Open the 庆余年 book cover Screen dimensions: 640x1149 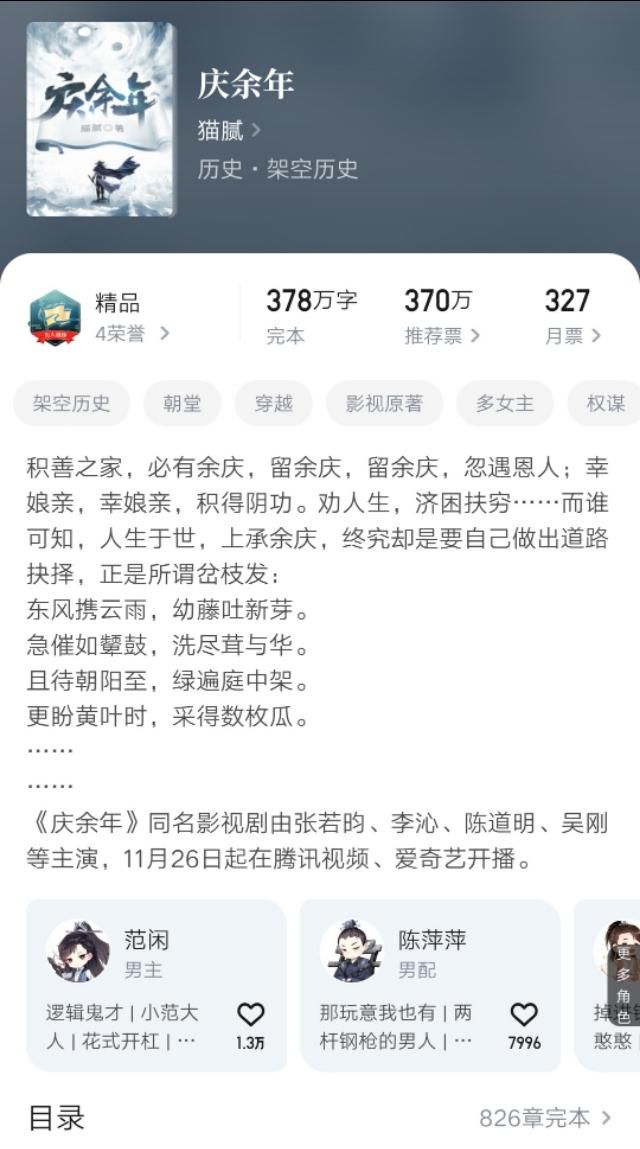[101, 119]
